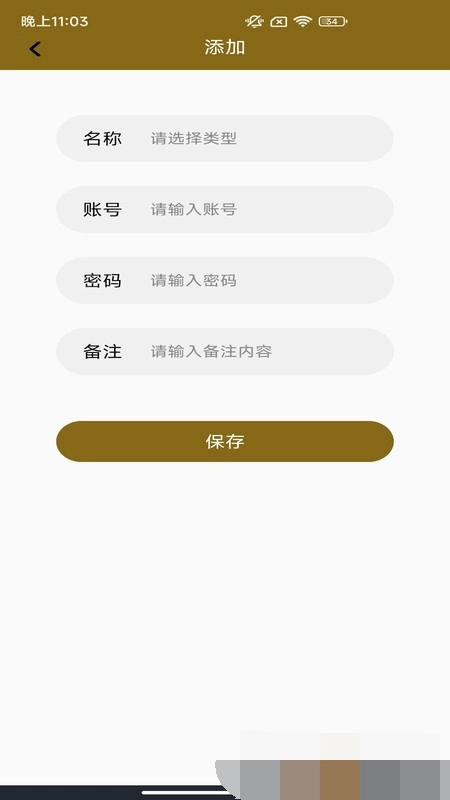Viewport: 450px width, 800px height.
Task: Focus the 账号 input field
Action: pos(225,209)
